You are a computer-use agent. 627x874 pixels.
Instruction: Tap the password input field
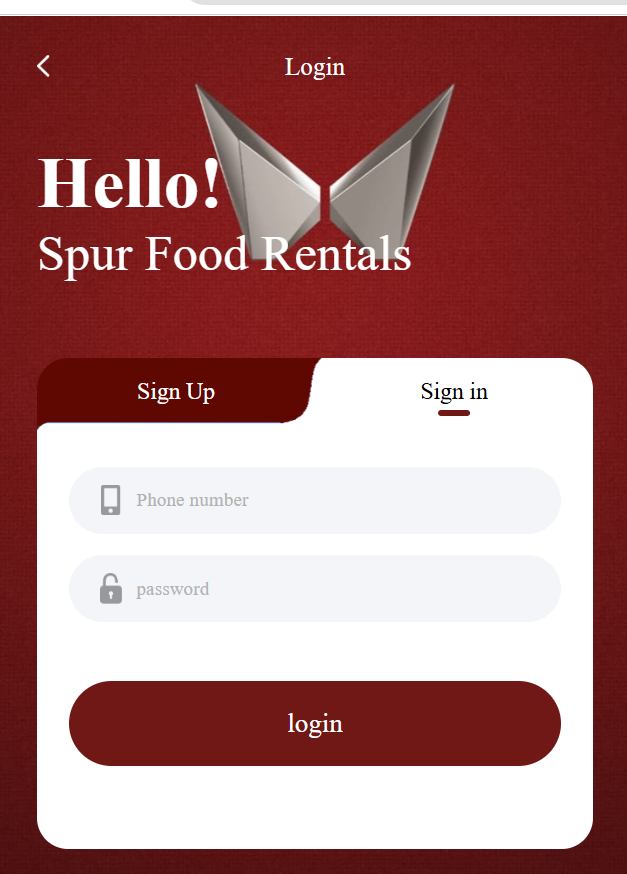point(330,589)
